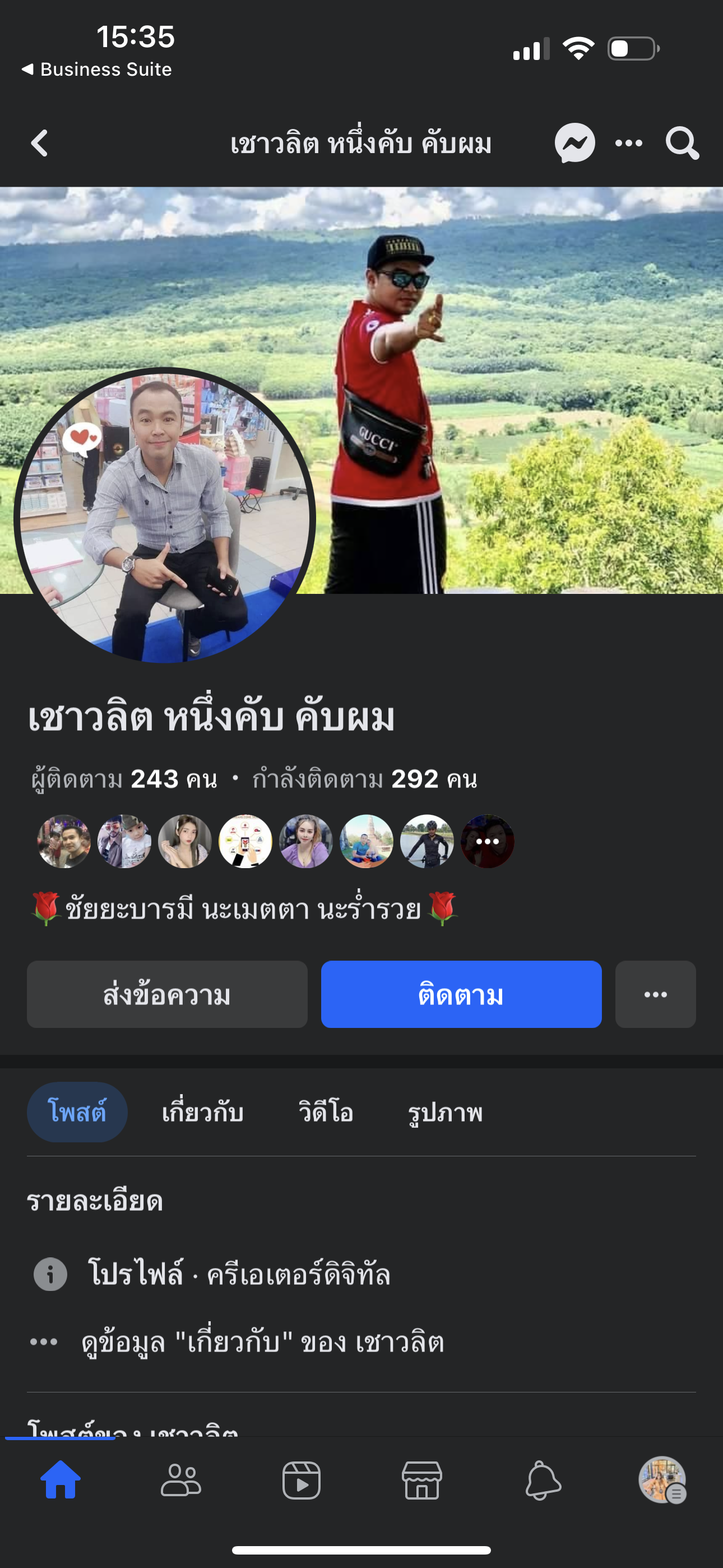Follow the profile with ติดตาม
Image resolution: width=723 pixels, height=1568 pixels.
point(461,995)
